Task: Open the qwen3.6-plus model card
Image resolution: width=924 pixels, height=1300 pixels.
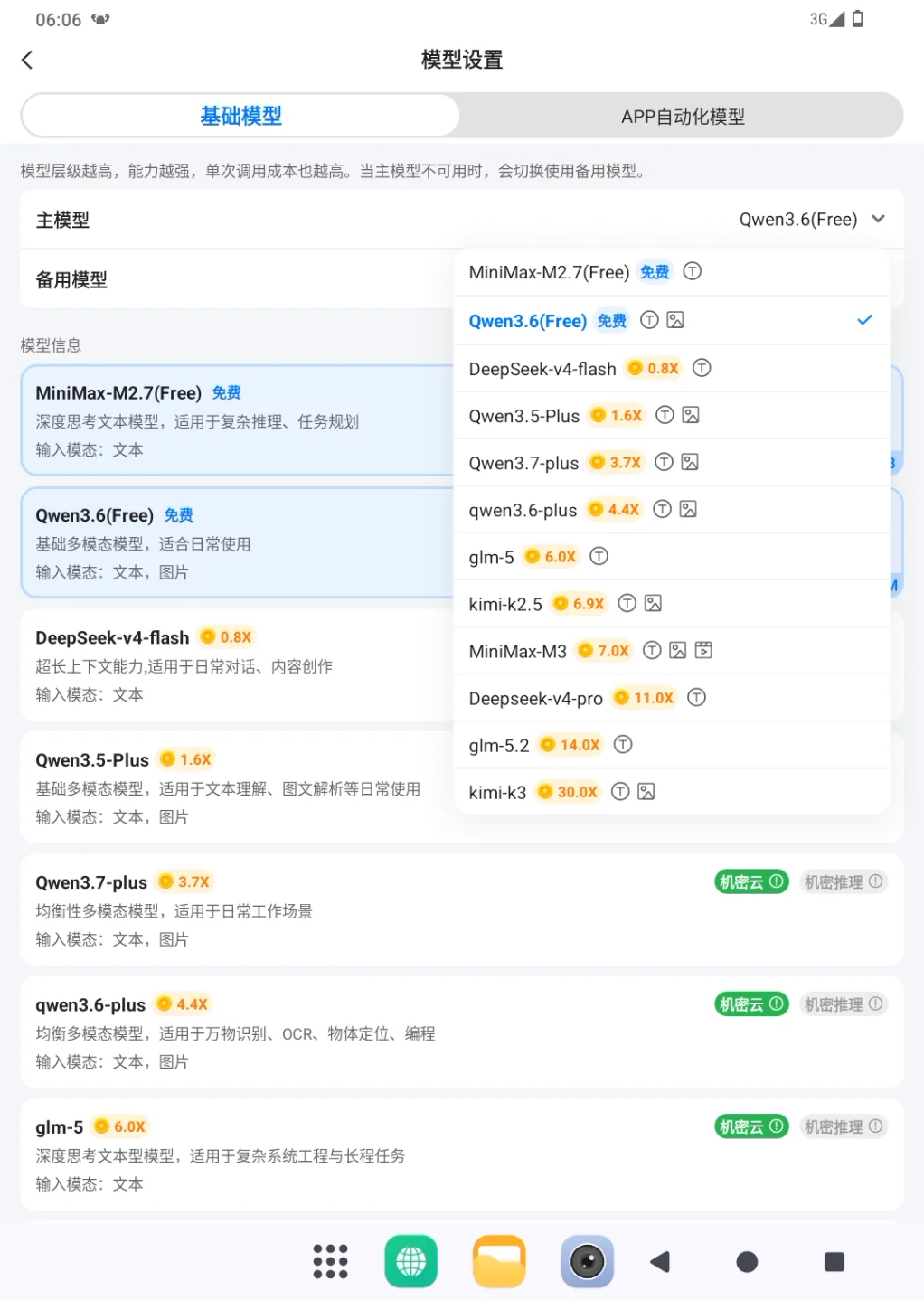Action: pos(461,1032)
